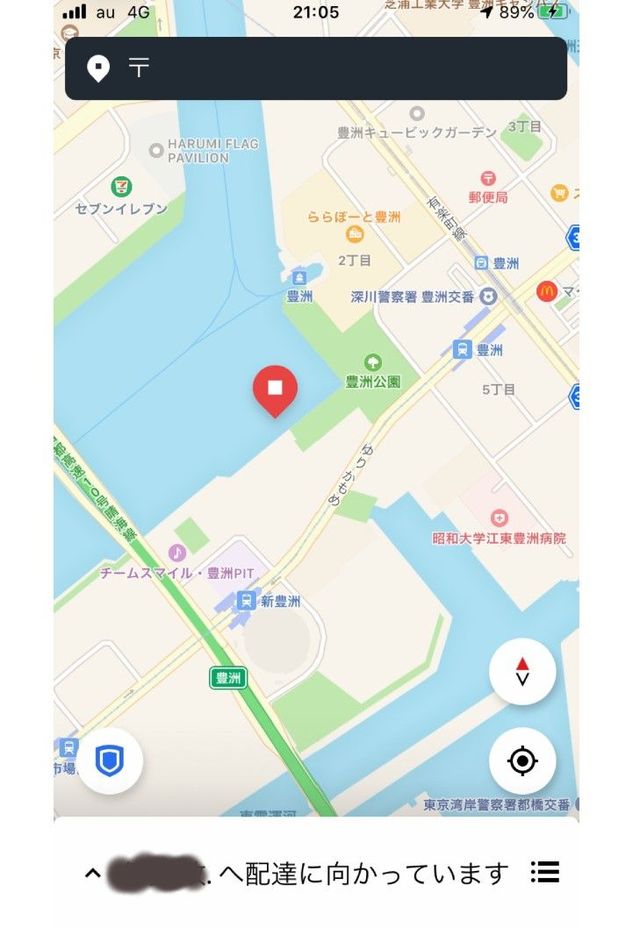Recenter map on current location
Viewport: 640px width, 928px height.
coord(522,761)
